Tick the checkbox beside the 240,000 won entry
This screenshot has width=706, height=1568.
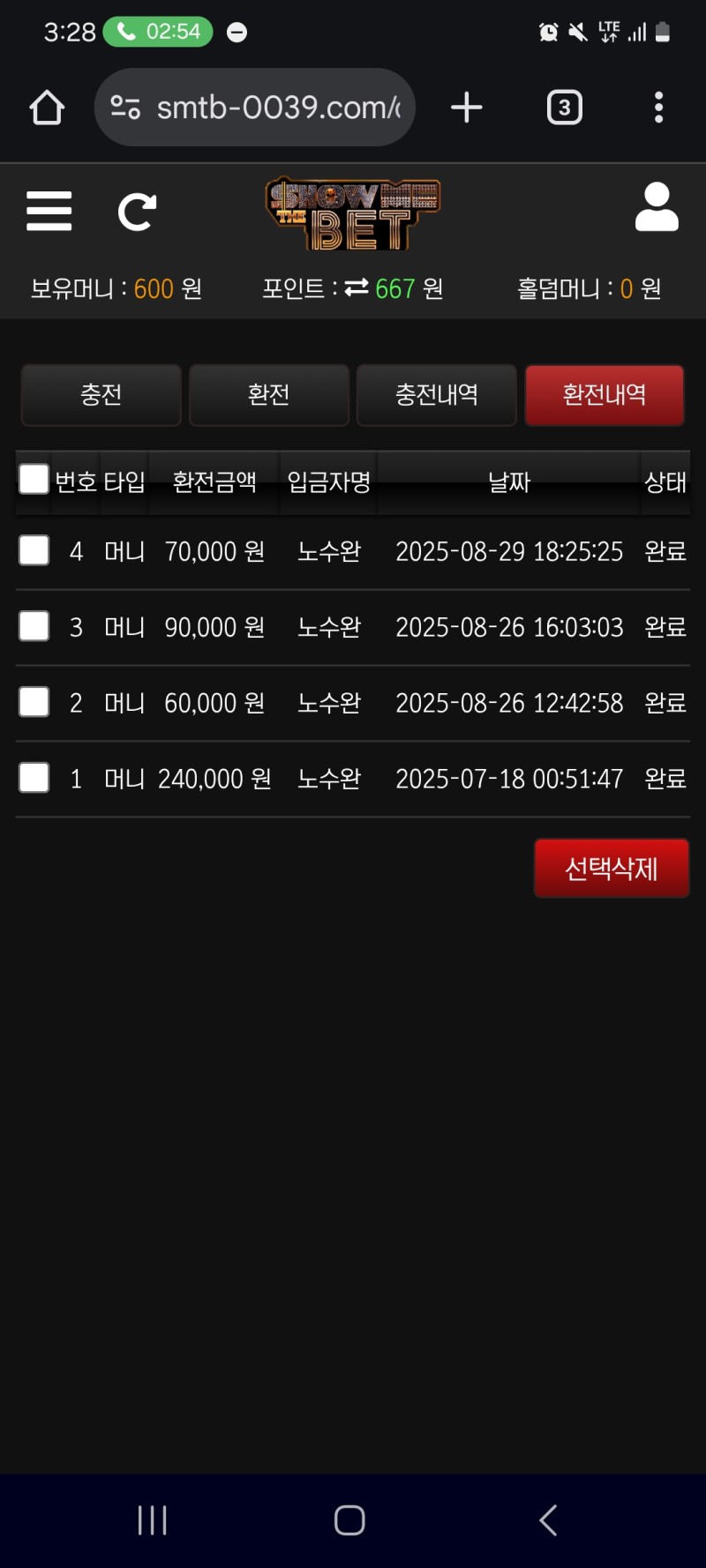(x=33, y=777)
